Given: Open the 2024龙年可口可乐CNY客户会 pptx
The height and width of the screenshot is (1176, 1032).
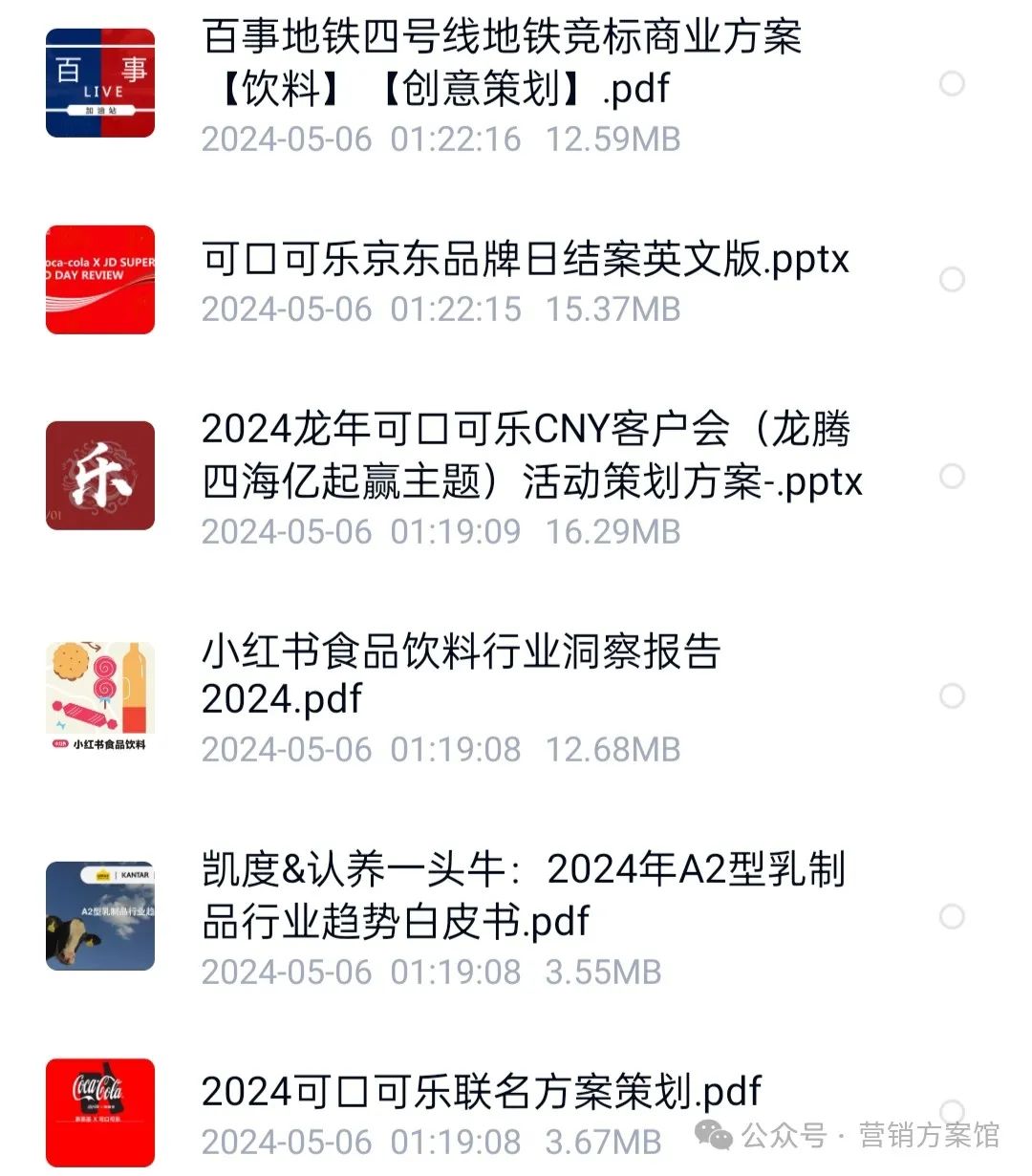Looking at the screenshot, I should (x=530, y=456).
